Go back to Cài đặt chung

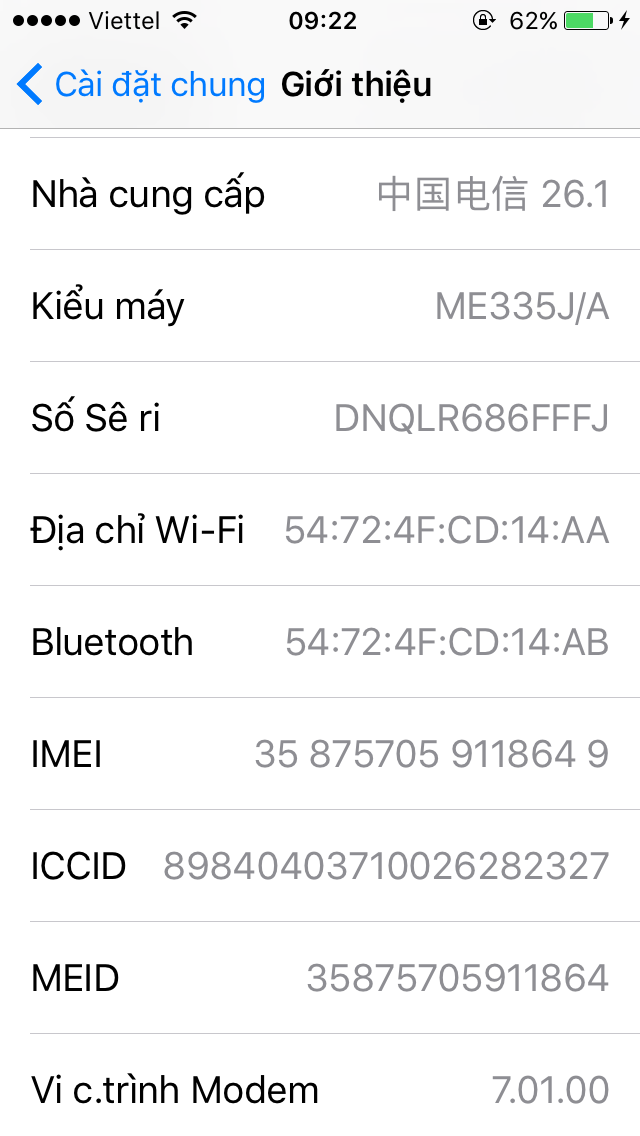point(141,84)
